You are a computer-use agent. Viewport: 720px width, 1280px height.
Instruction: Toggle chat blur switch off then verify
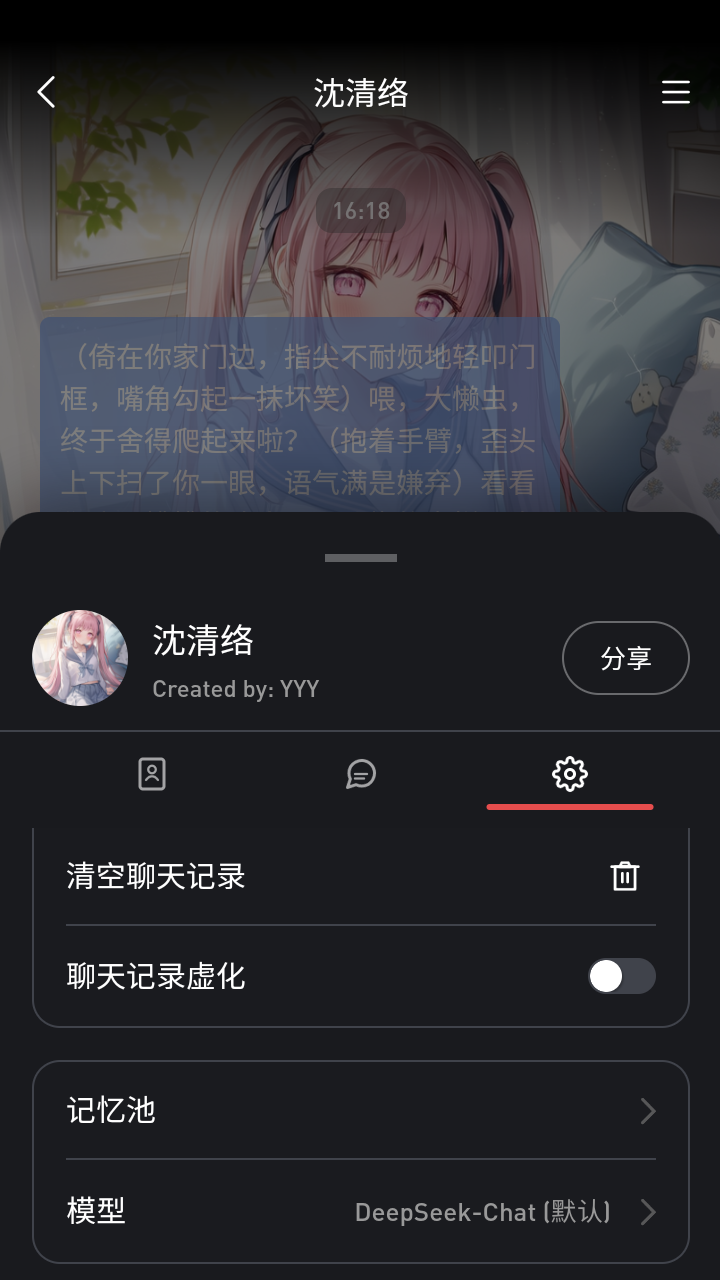point(621,977)
